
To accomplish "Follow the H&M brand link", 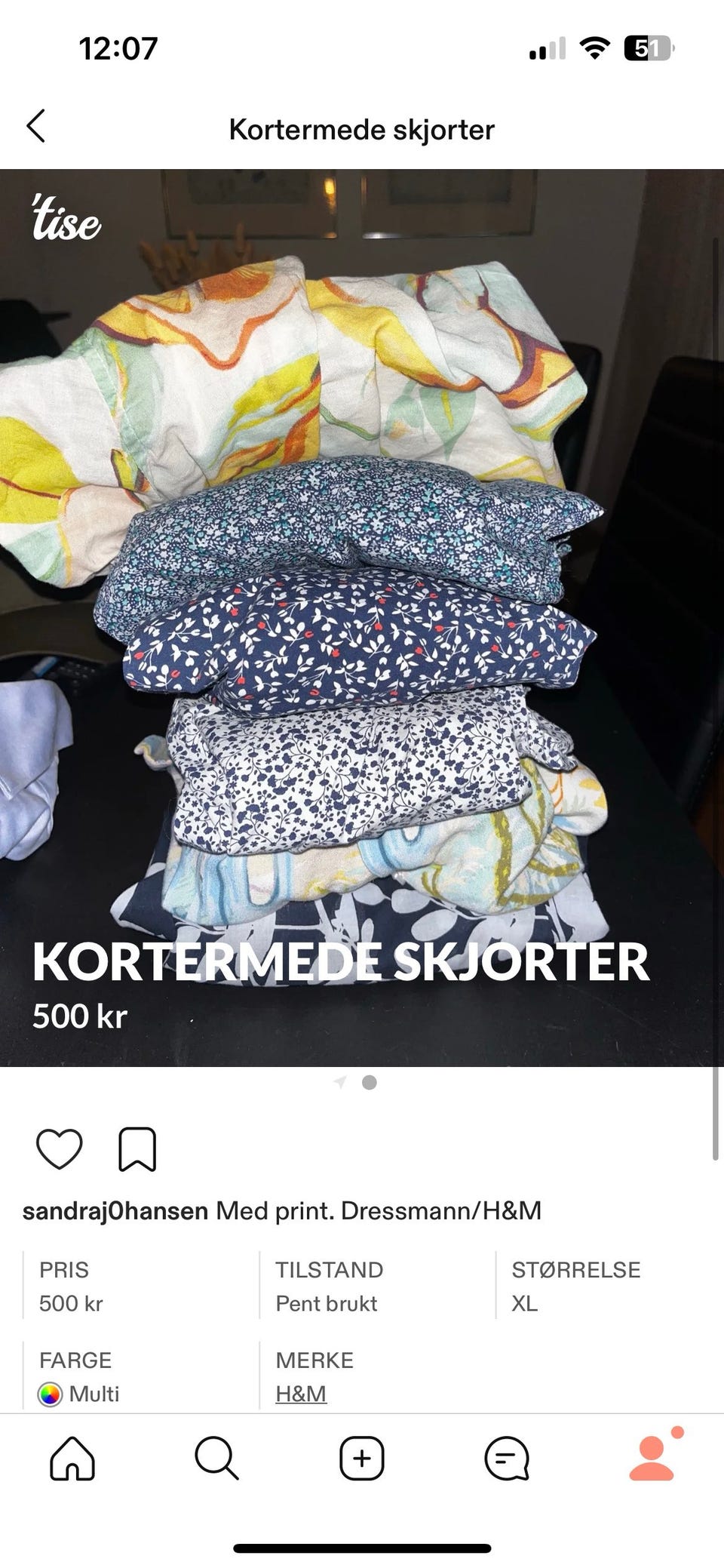I will tap(301, 1393).
